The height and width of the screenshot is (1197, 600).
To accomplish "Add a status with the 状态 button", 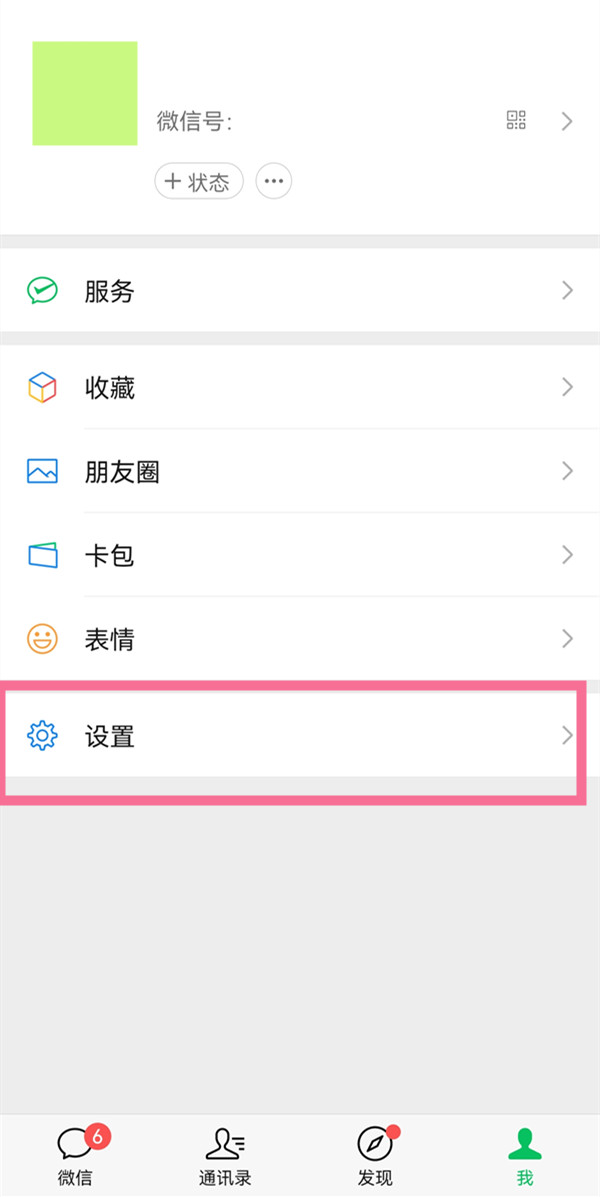I will point(199,181).
